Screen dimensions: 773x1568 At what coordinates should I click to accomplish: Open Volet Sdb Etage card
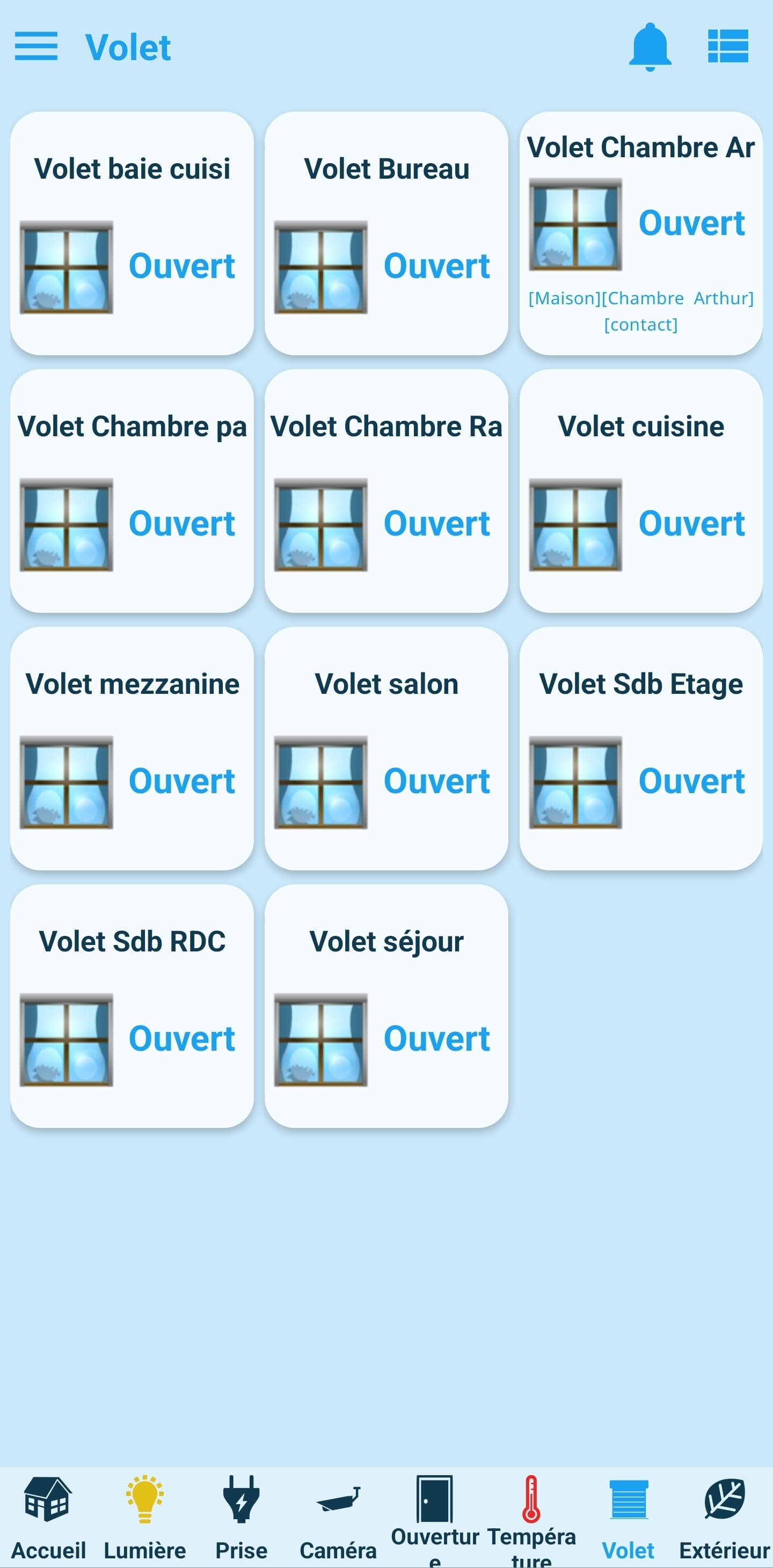click(641, 748)
